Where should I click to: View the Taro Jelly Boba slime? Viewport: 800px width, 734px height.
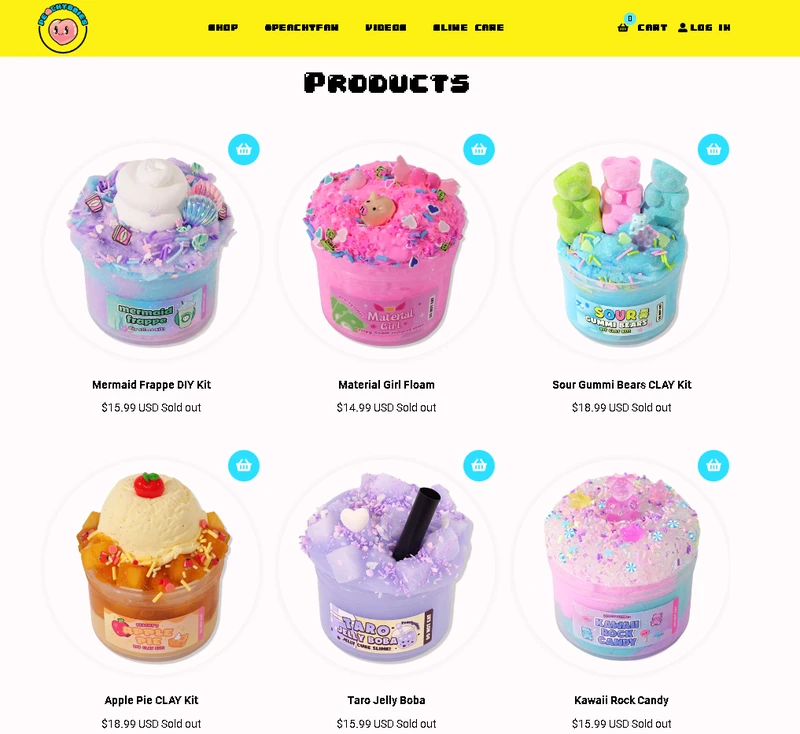386,700
